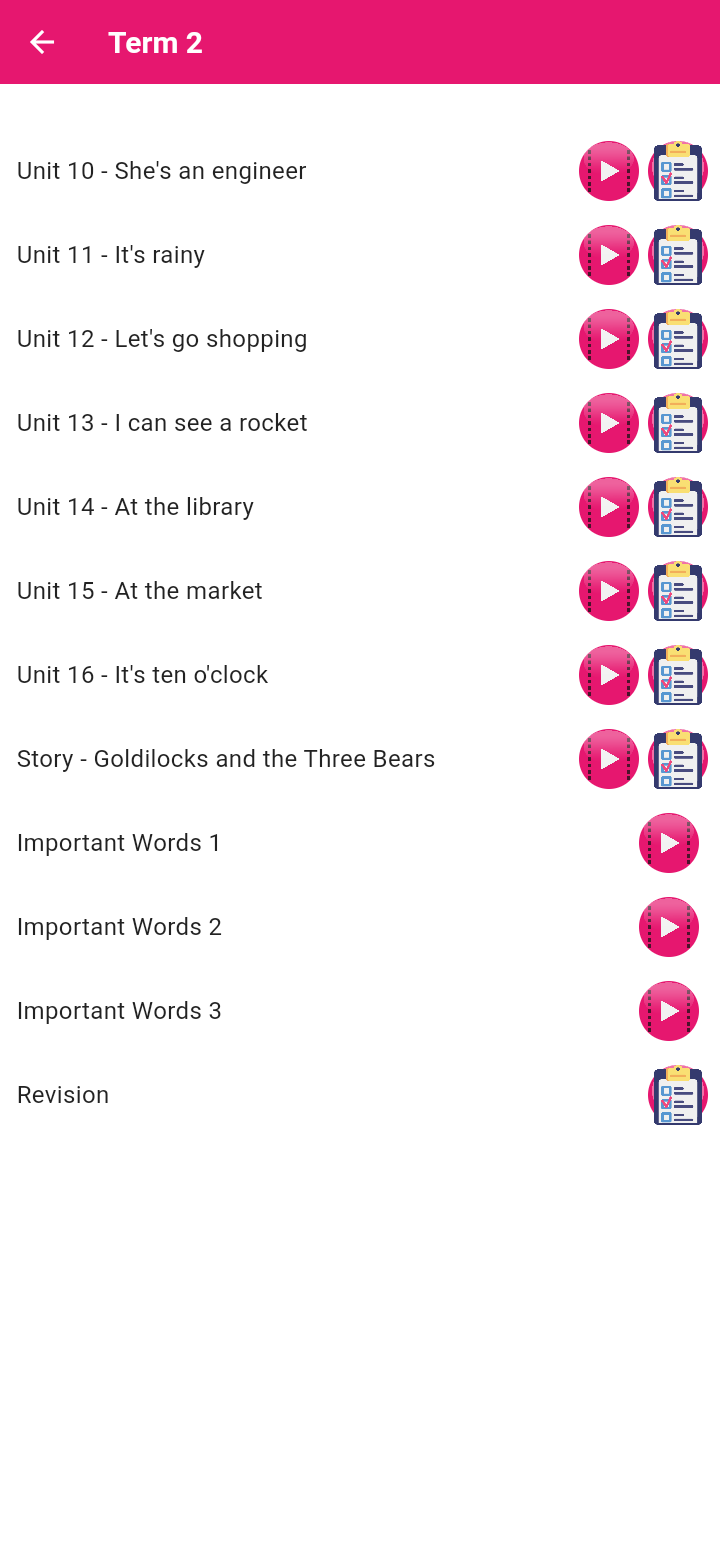Play the Important Words 2 video
The image size is (720, 1560).
tap(668, 926)
